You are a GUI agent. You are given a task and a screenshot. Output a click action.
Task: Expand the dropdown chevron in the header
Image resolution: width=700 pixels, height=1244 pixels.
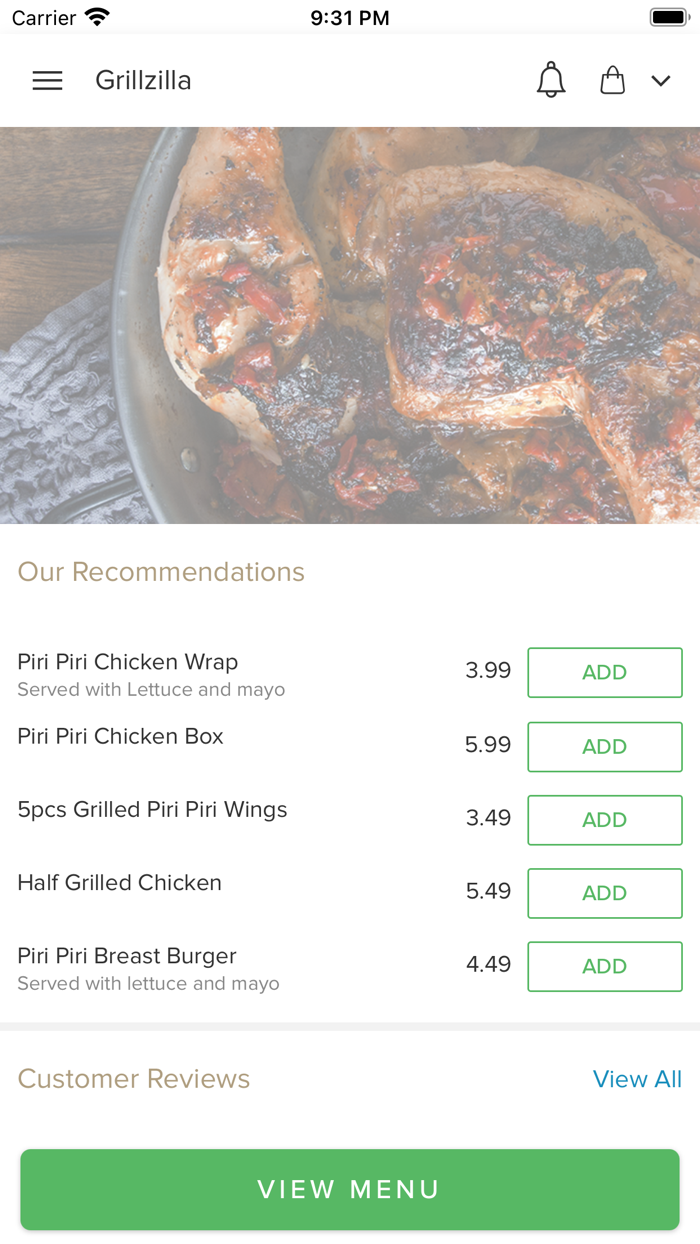pos(661,81)
